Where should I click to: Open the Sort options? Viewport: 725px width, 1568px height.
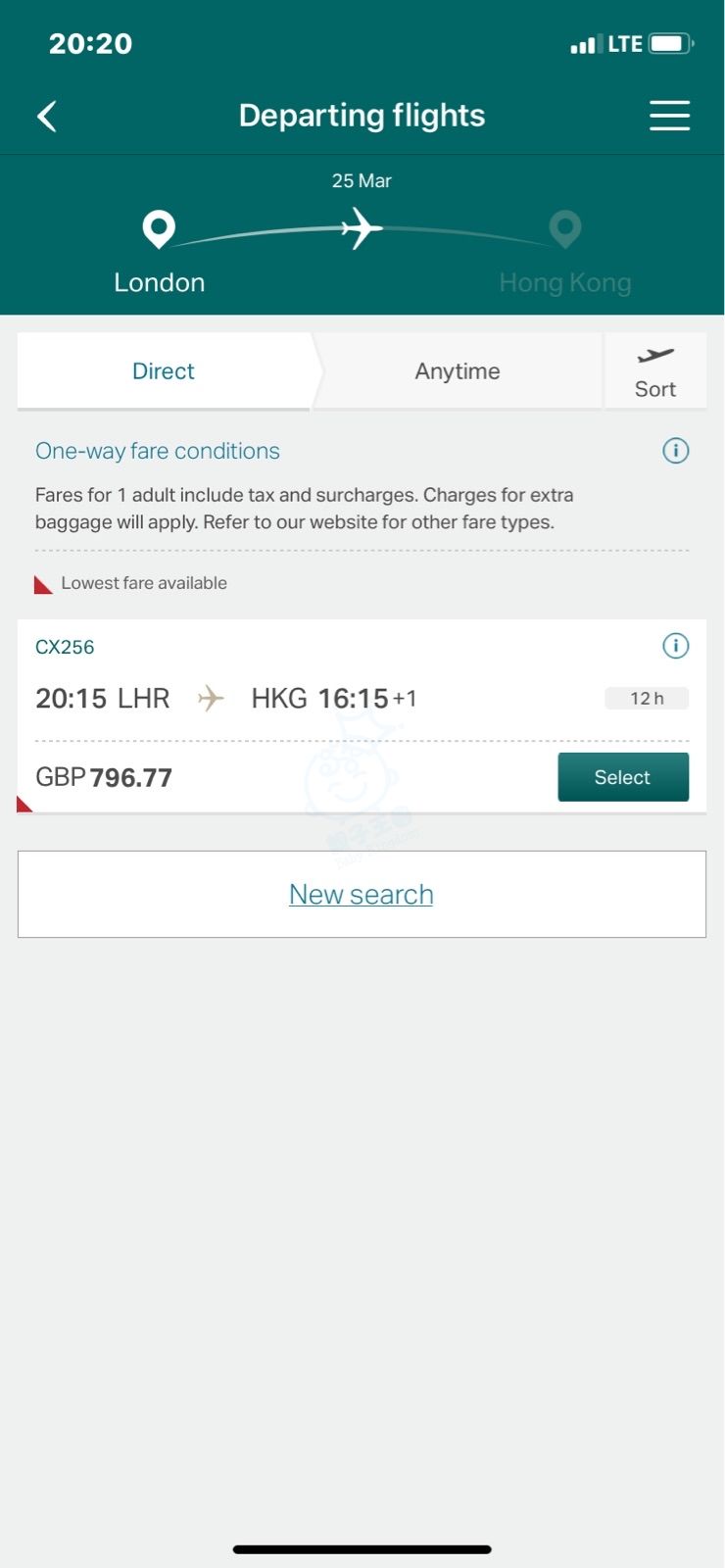(655, 371)
